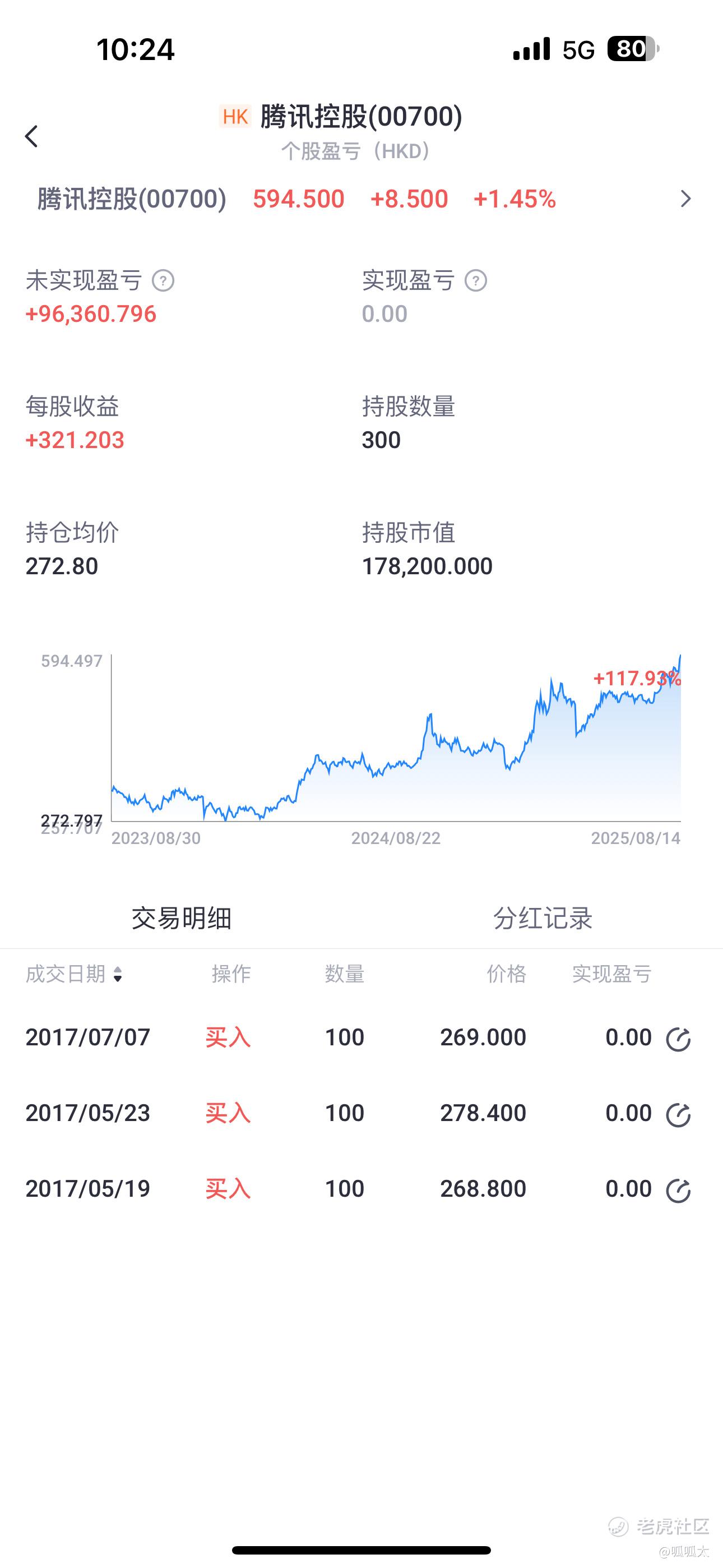This screenshot has width=723, height=1568.
Task: Open the share icon for the 2017/07/07 trade
Action: tap(678, 1039)
